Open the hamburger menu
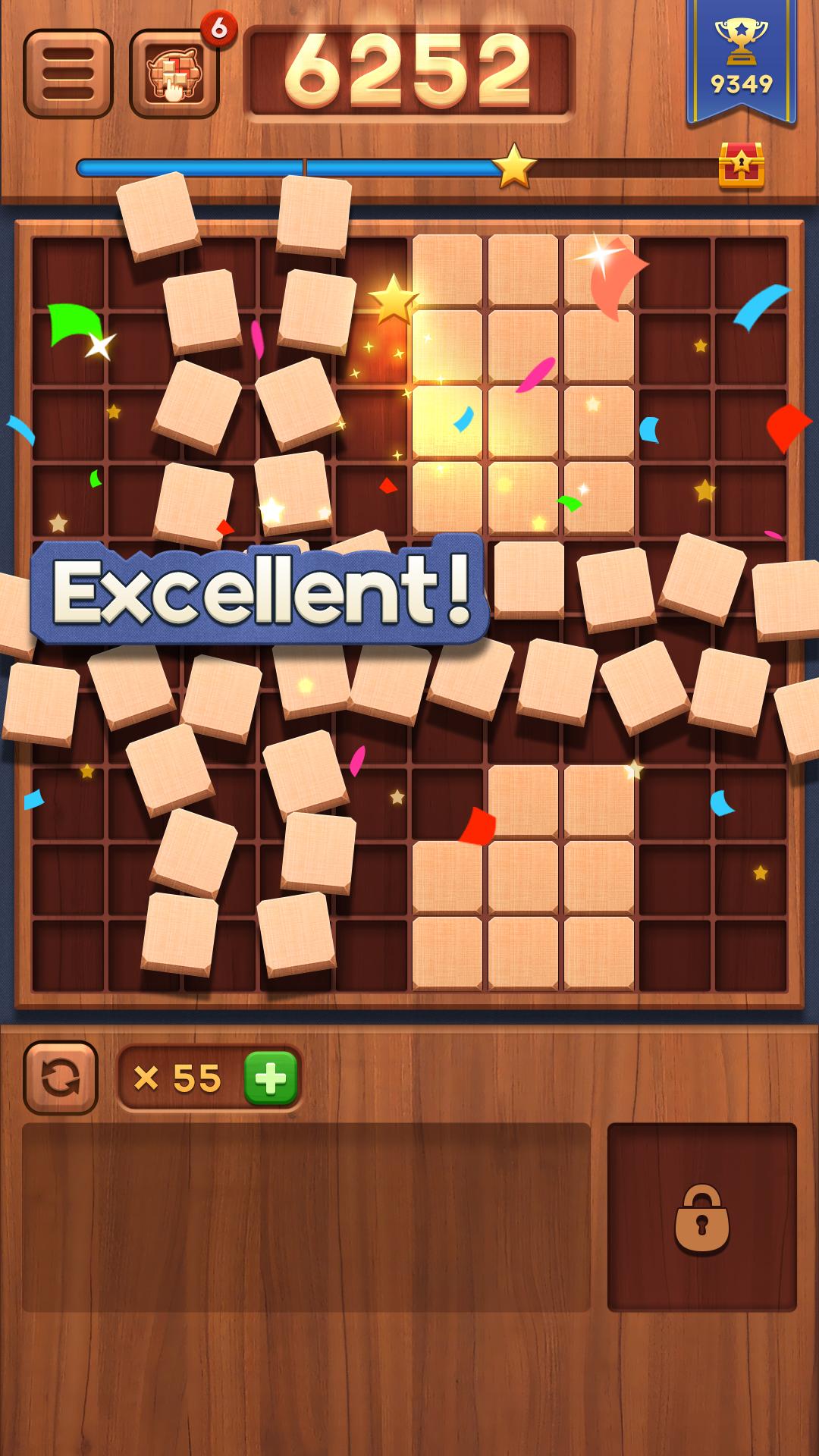The height and width of the screenshot is (1456, 819). point(68,74)
